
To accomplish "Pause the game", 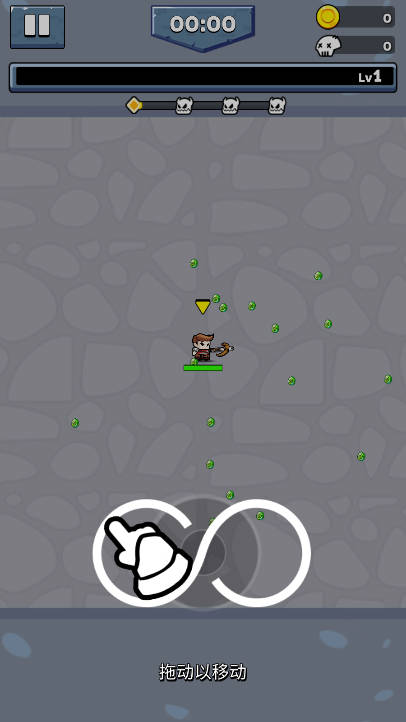I will point(37,27).
